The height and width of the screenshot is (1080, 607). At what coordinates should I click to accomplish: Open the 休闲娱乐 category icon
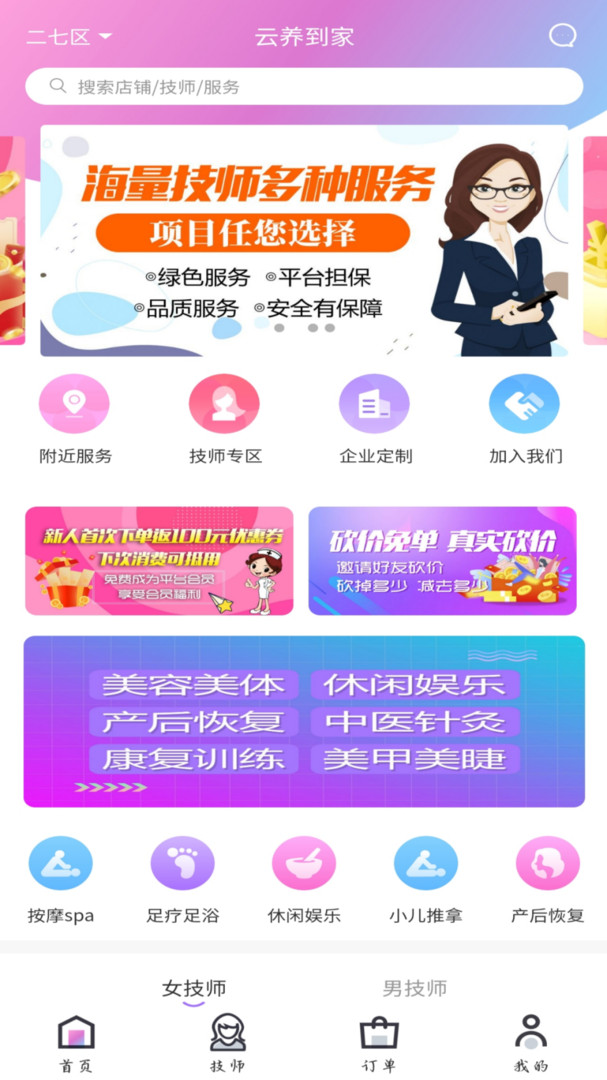coord(304,879)
